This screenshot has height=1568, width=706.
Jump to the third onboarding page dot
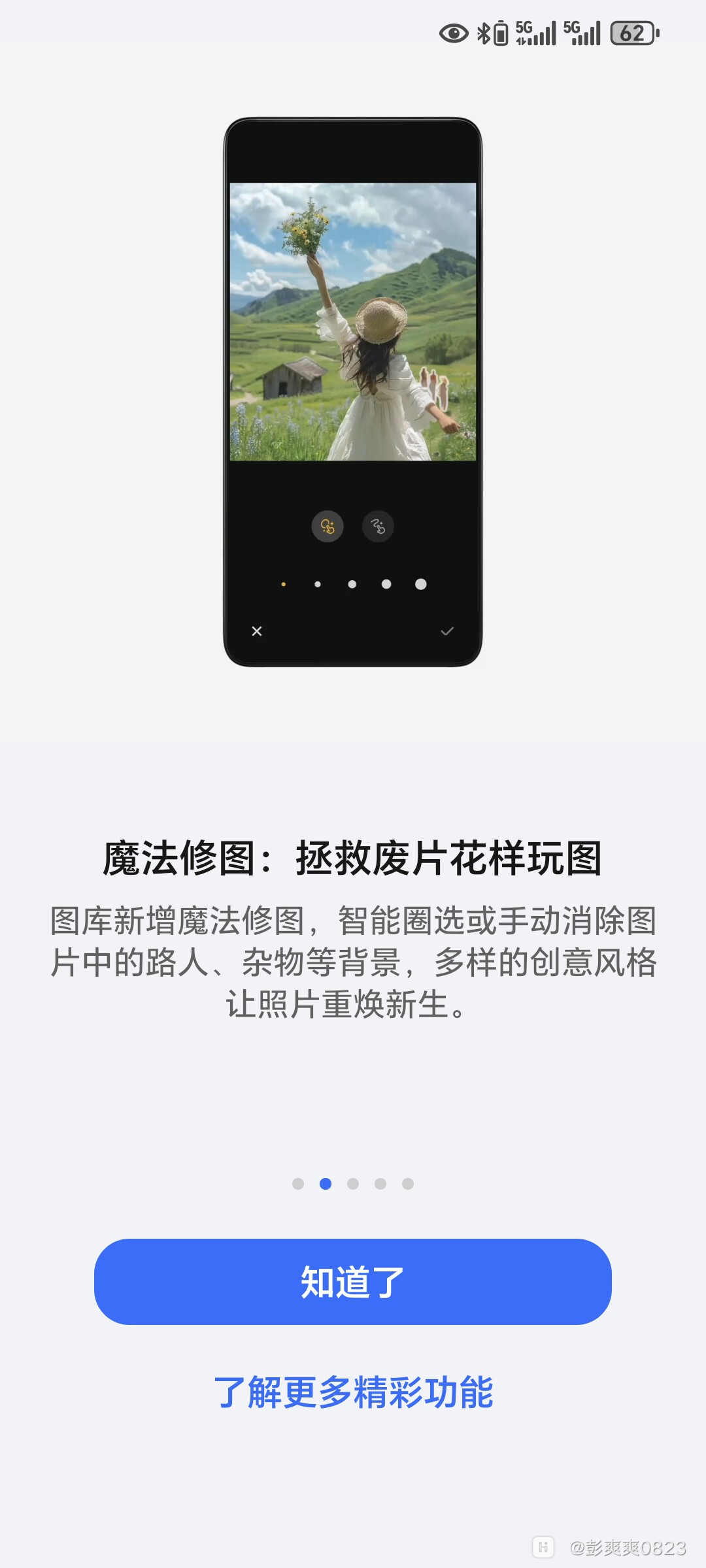[x=353, y=1184]
